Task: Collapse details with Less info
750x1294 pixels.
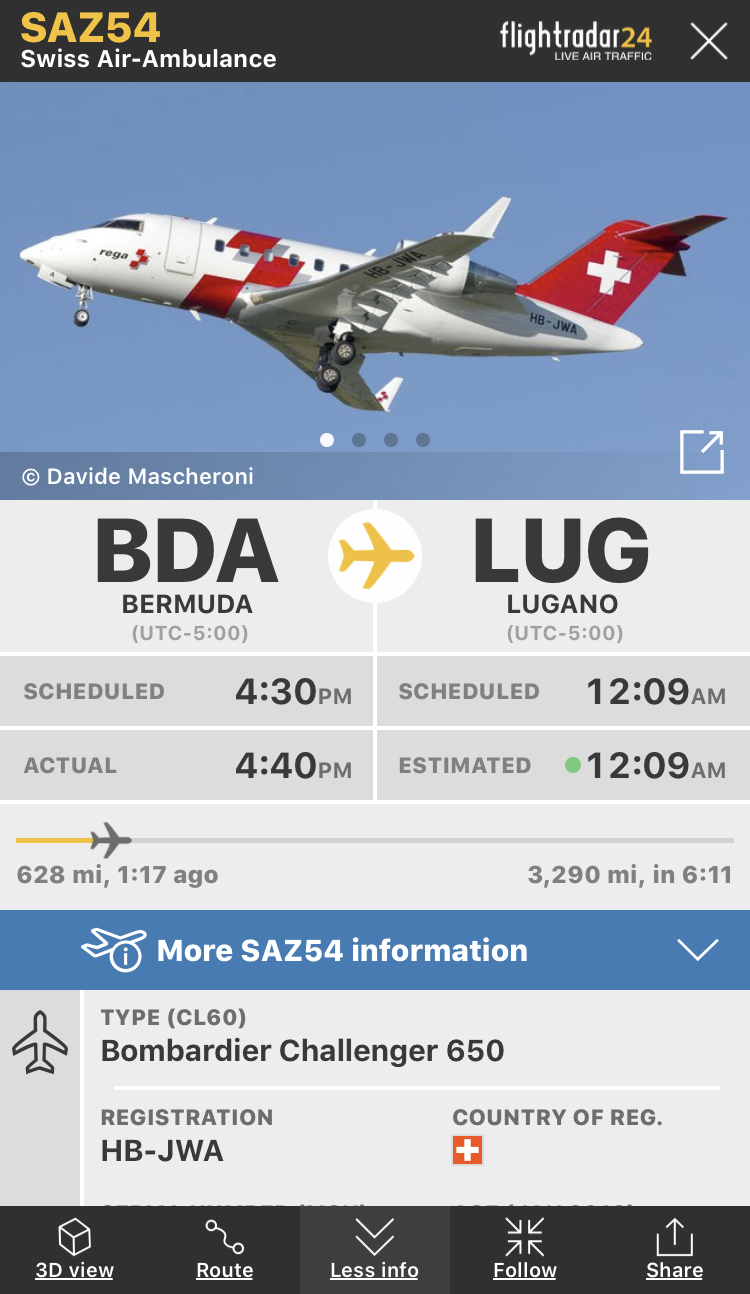Action: pos(375,1250)
